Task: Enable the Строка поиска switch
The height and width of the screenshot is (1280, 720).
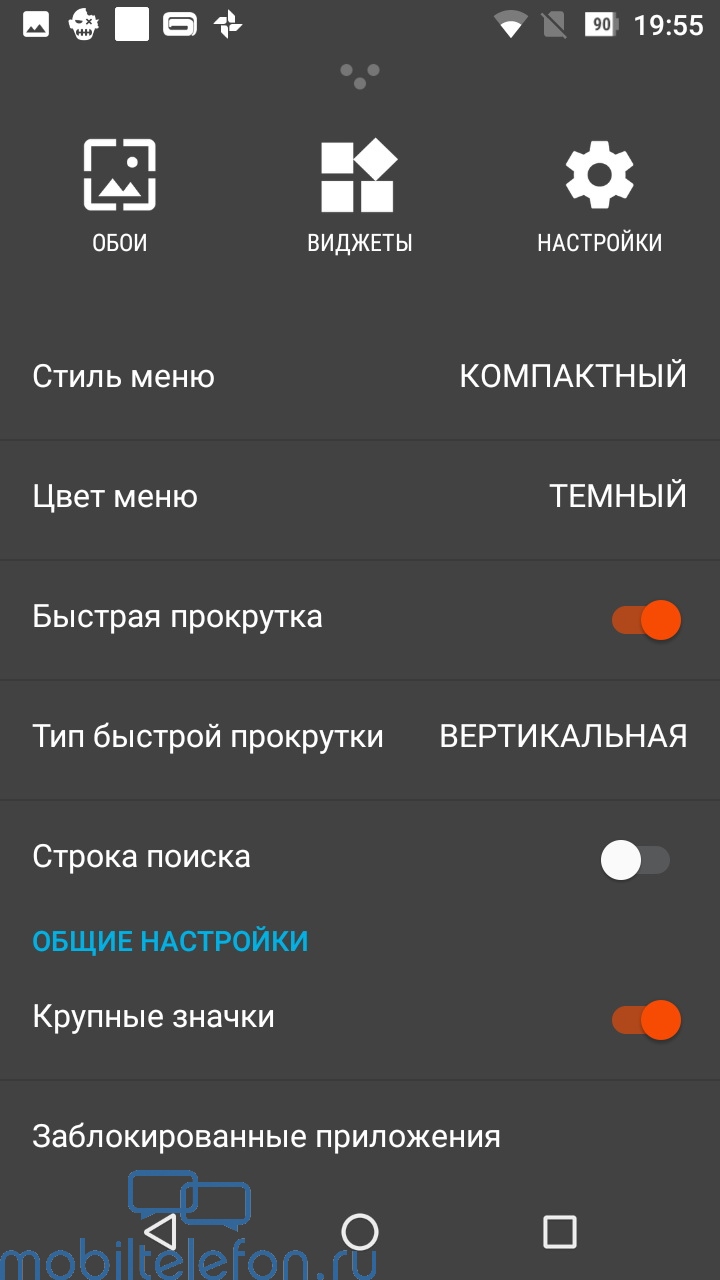Action: [x=635, y=860]
